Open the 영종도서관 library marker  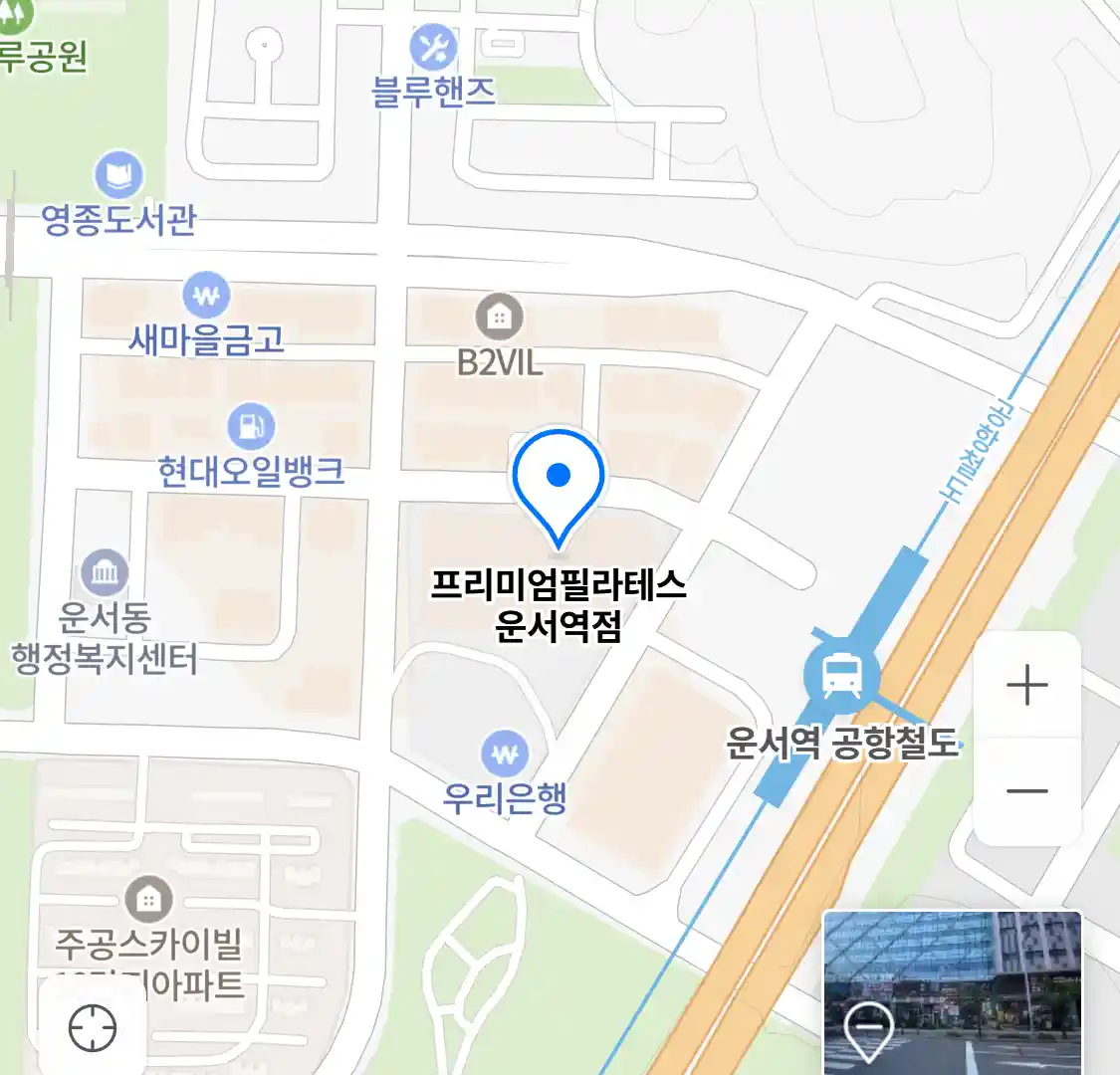click(x=118, y=177)
